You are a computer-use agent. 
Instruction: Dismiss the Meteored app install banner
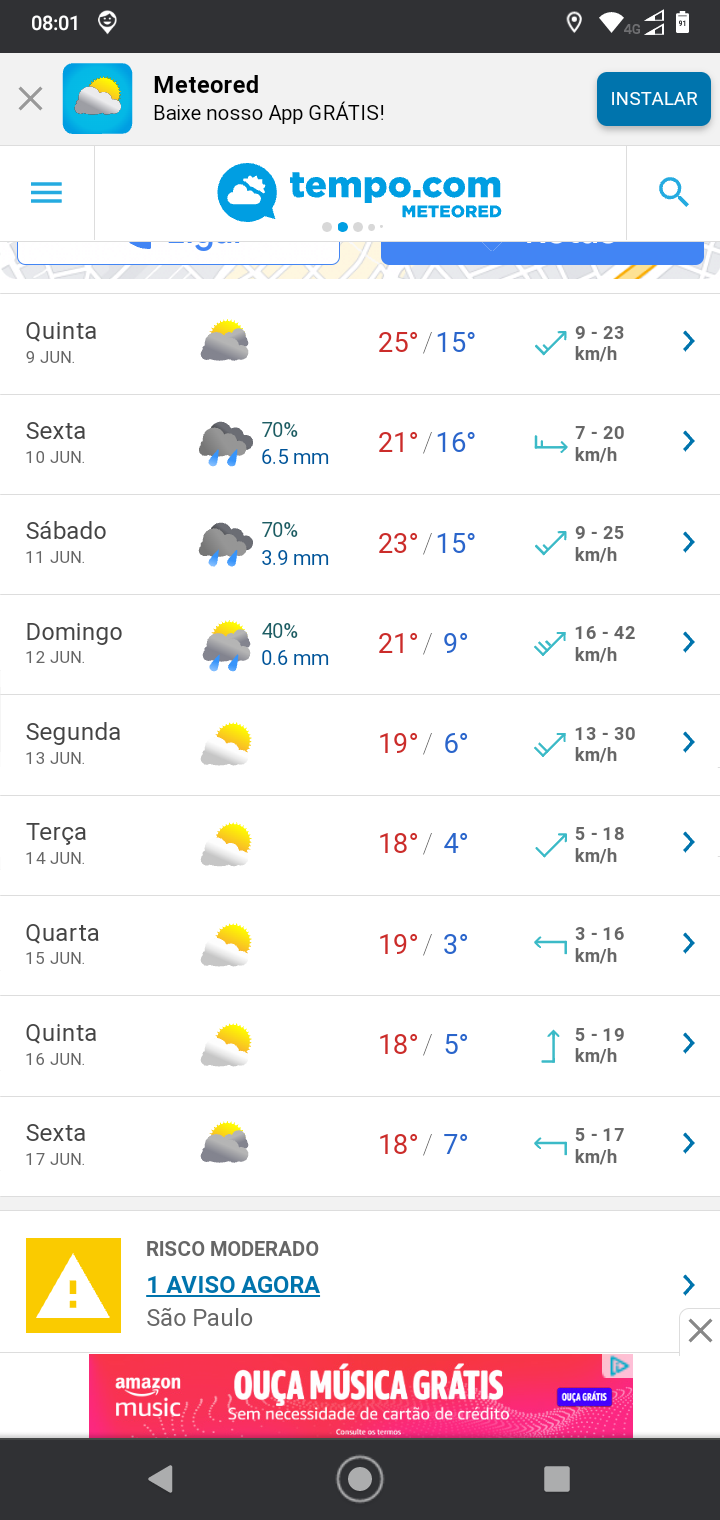click(31, 99)
